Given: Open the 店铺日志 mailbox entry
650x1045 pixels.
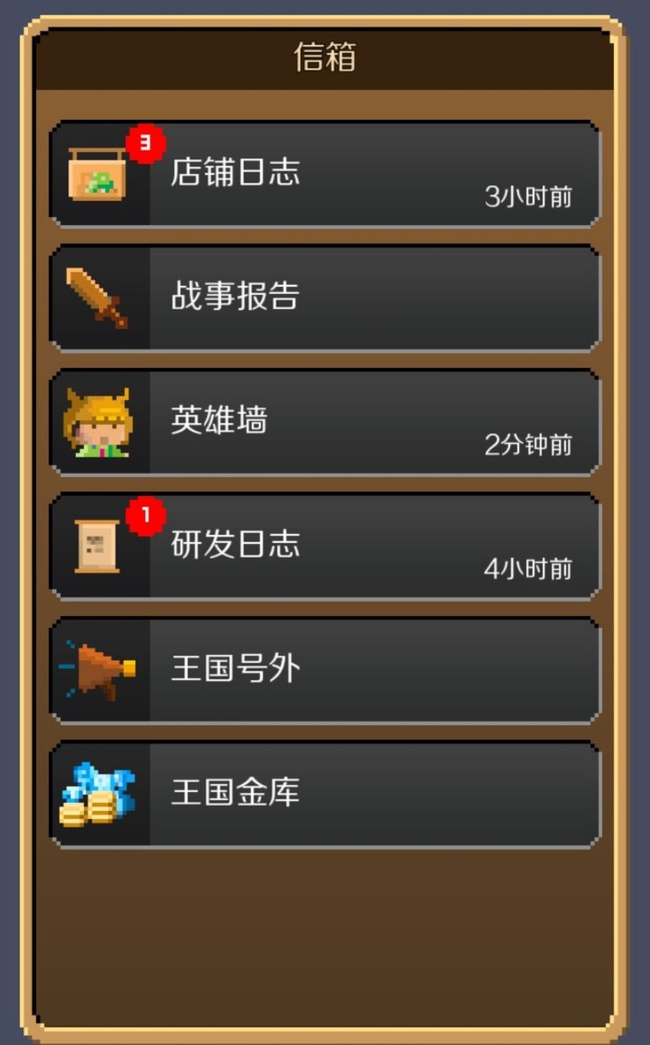Looking at the screenshot, I should point(325,174).
